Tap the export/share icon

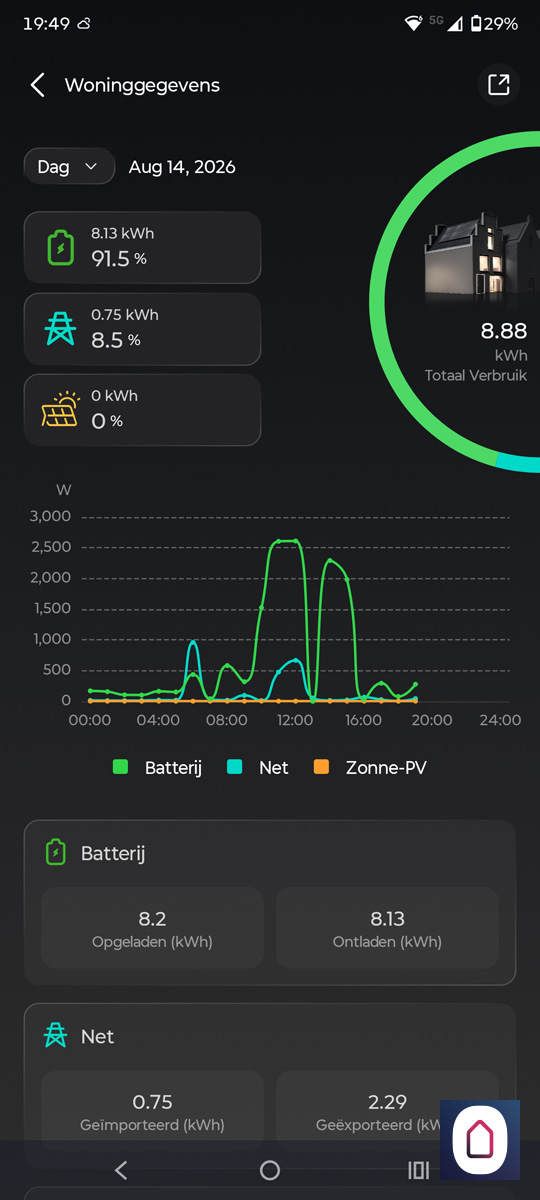coord(498,84)
